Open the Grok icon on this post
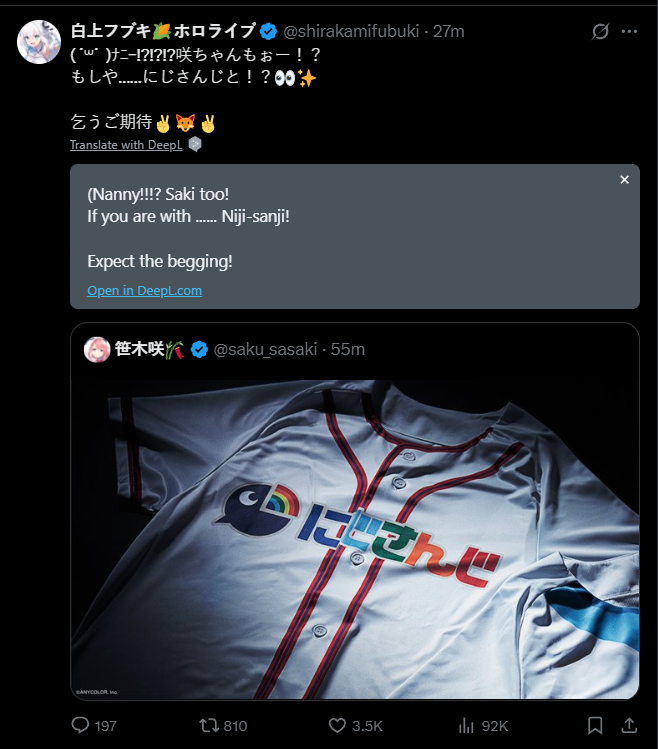This screenshot has width=658, height=749. tap(600, 31)
